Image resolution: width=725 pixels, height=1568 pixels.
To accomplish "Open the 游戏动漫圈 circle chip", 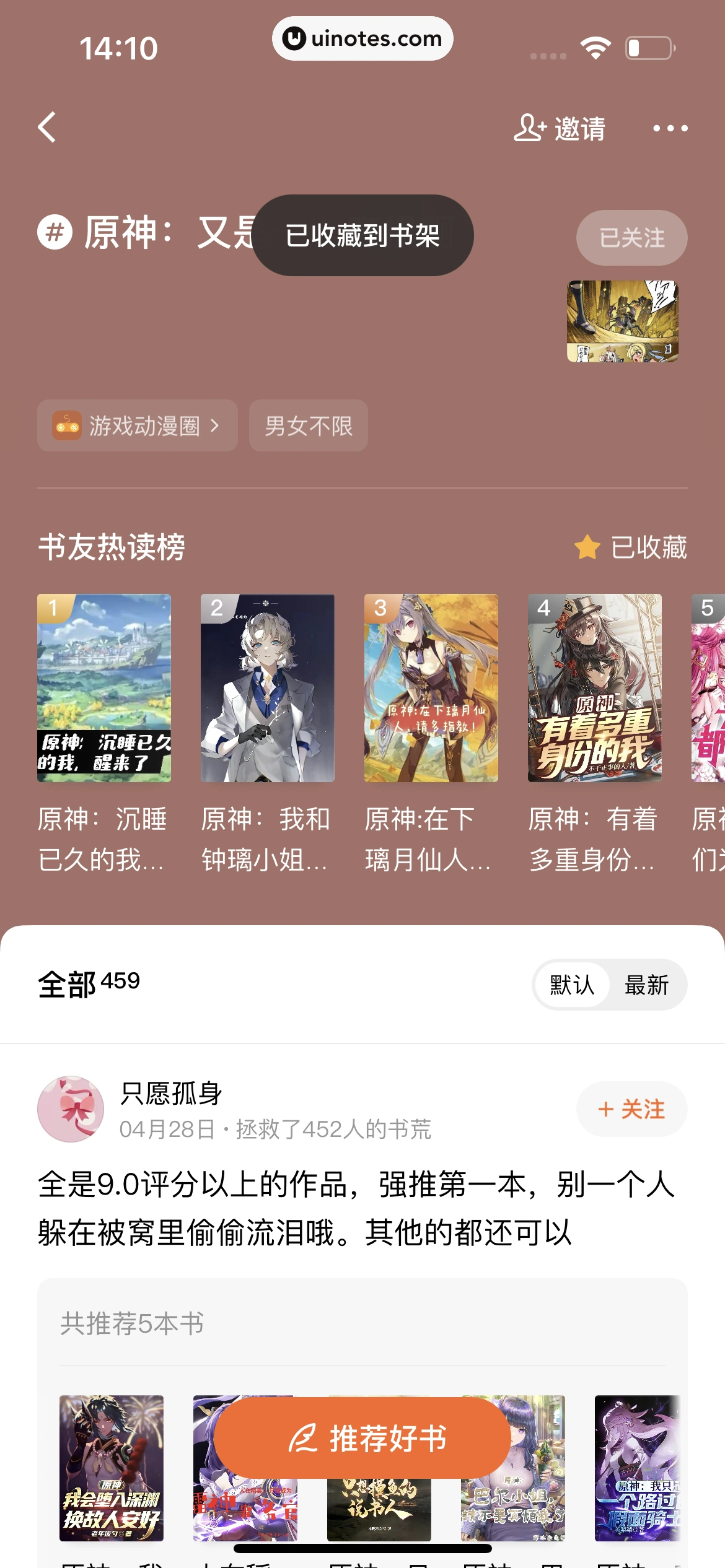I will pos(137,425).
